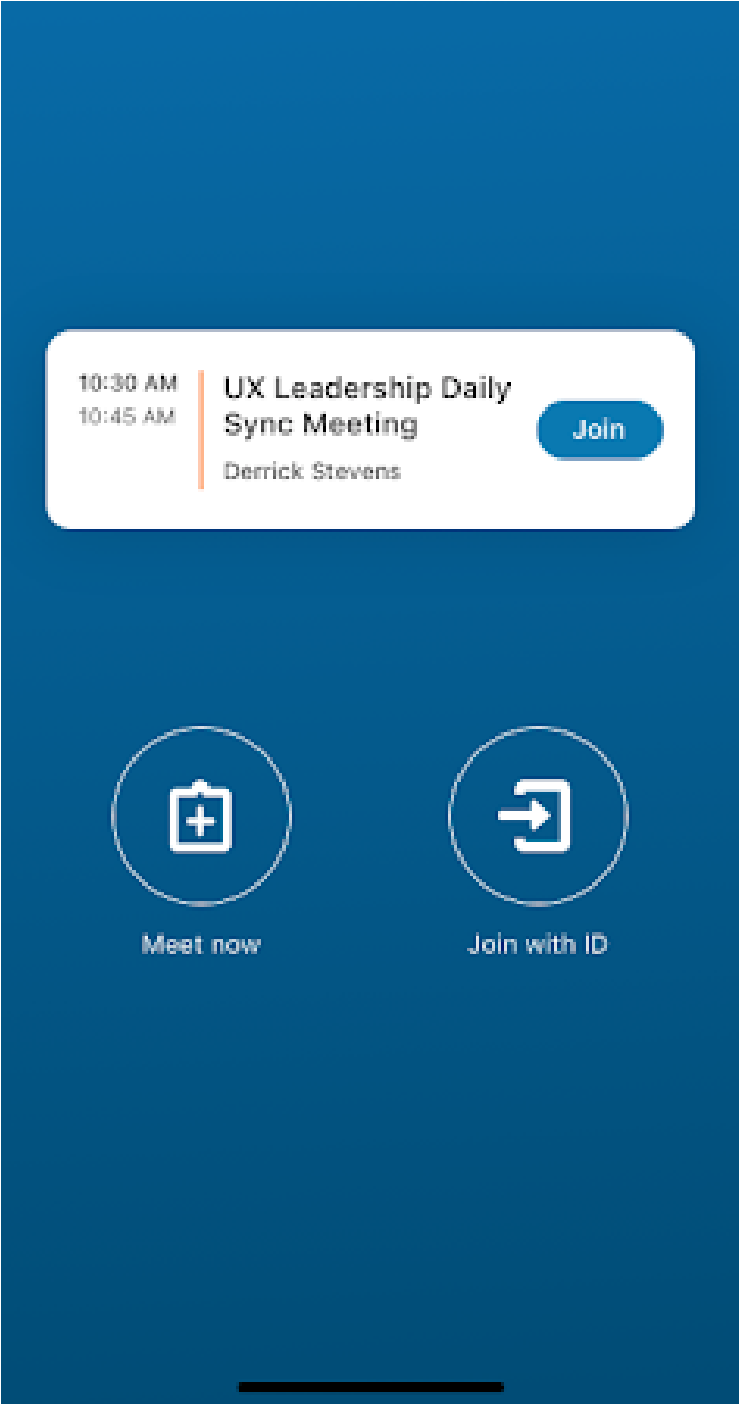Click the orange bar beside the meeting title
739x1404 pixels.
pyautogui.click(x=199, y=427)
